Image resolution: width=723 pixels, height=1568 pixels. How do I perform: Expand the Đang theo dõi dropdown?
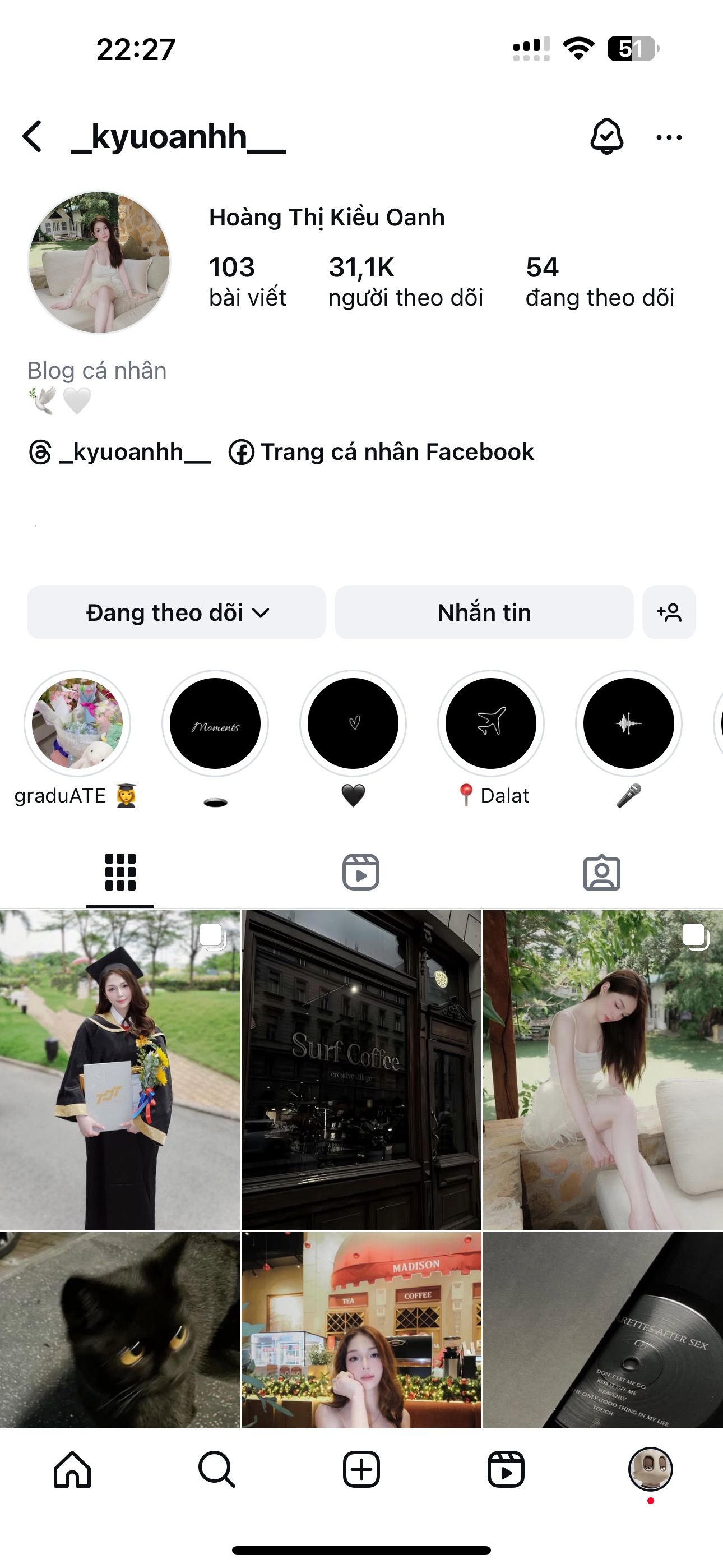click(177, 612)
